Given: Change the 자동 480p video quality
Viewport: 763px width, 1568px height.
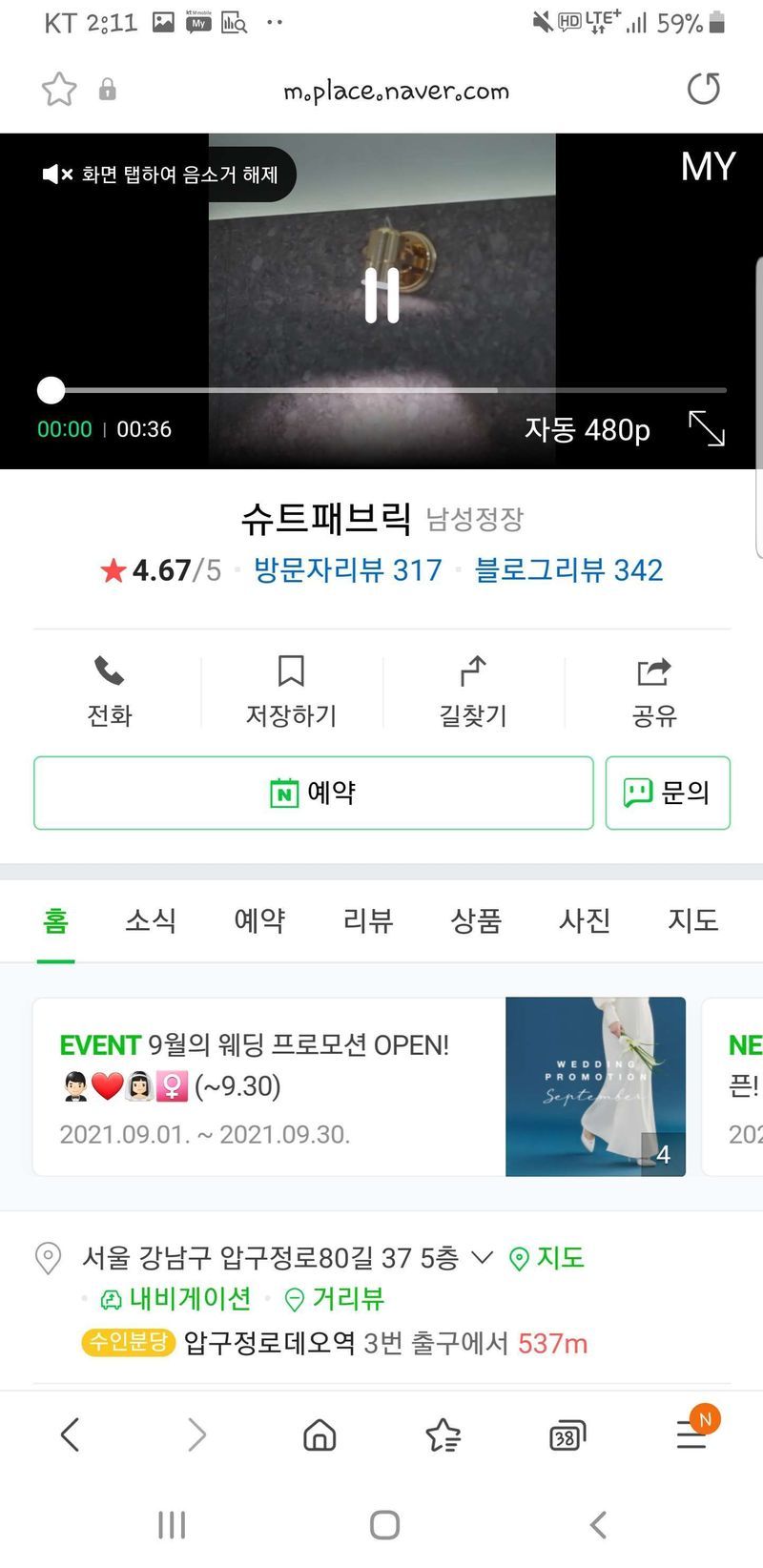Looking at the screenshot, I should click(x=587, y=430).
